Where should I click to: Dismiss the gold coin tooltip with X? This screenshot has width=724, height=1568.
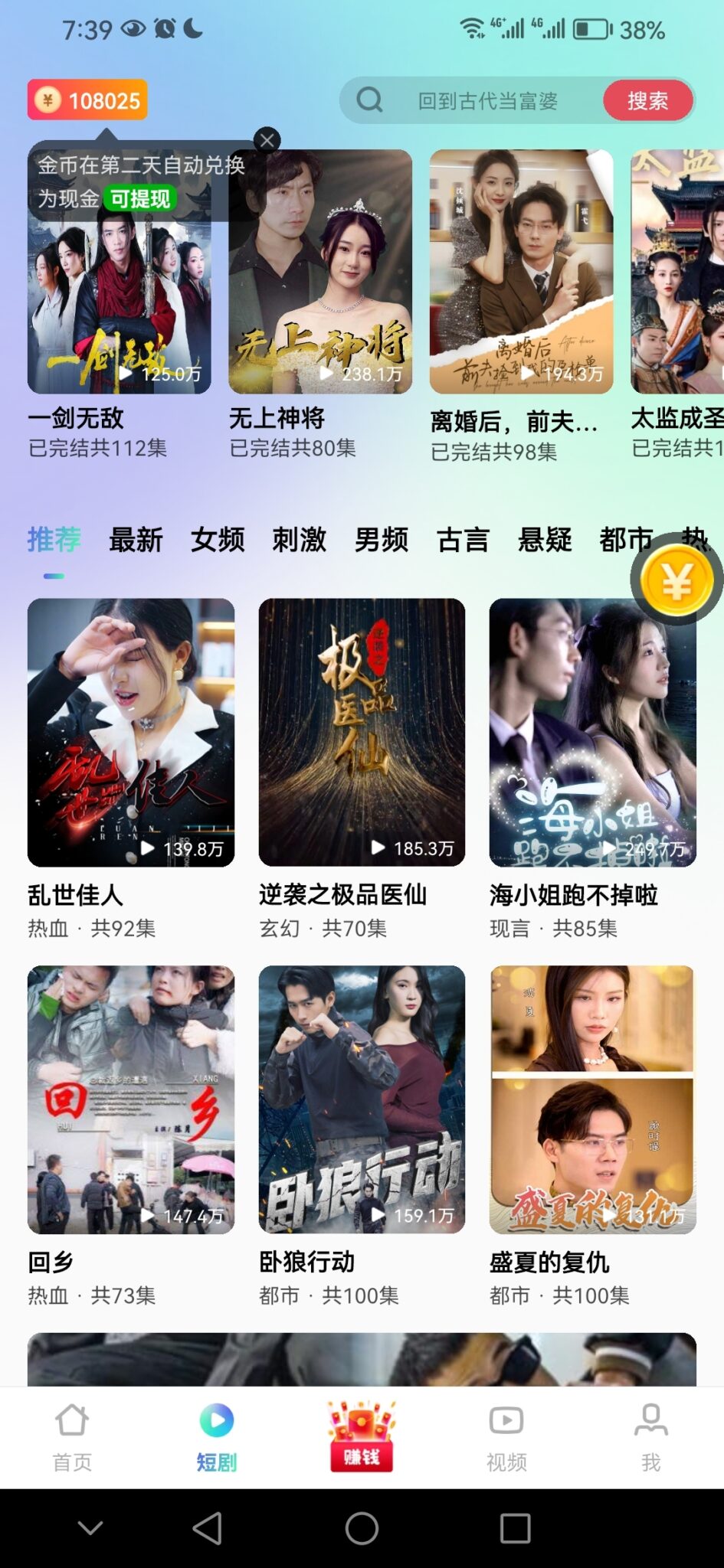(267, 139)
